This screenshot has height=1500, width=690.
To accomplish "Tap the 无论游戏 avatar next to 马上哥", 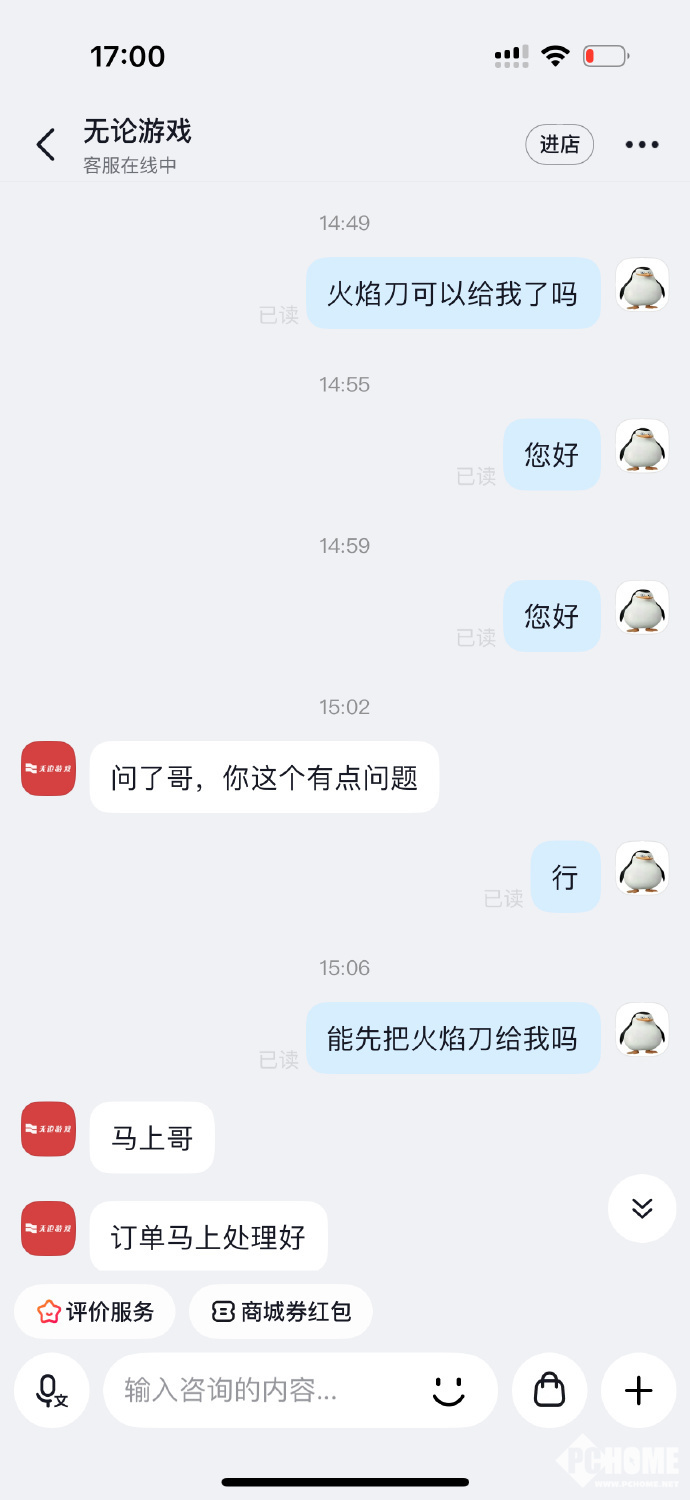I will tap(48, 1129).
